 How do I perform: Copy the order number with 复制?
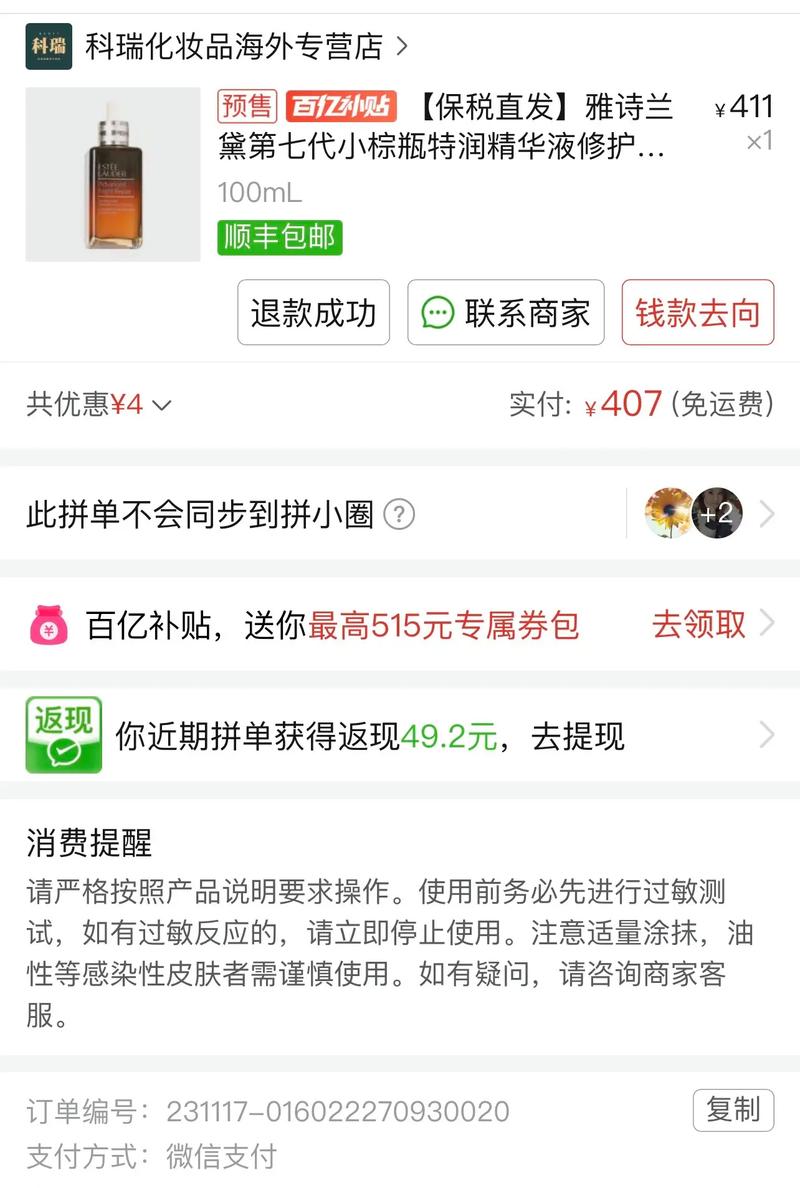734,1110
